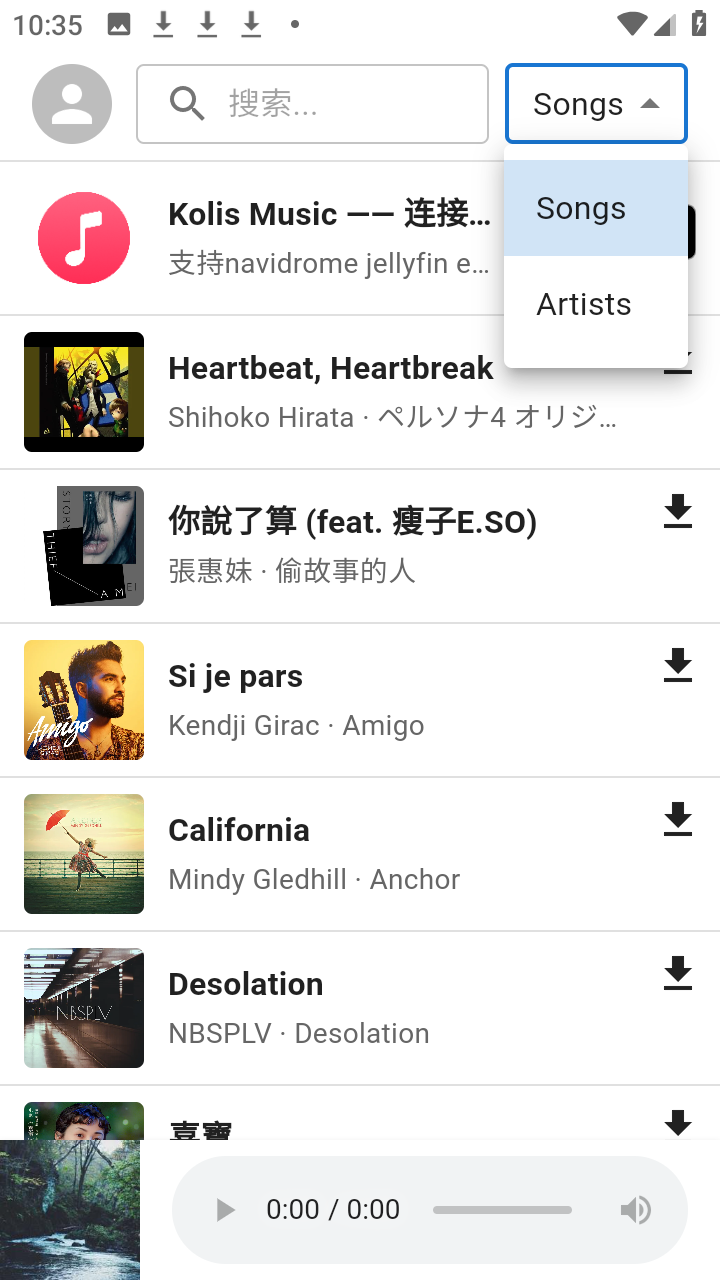720x1280 pixels.
Task: Collapse the Songs dropdown using its chevron
Action: (650, 103)
